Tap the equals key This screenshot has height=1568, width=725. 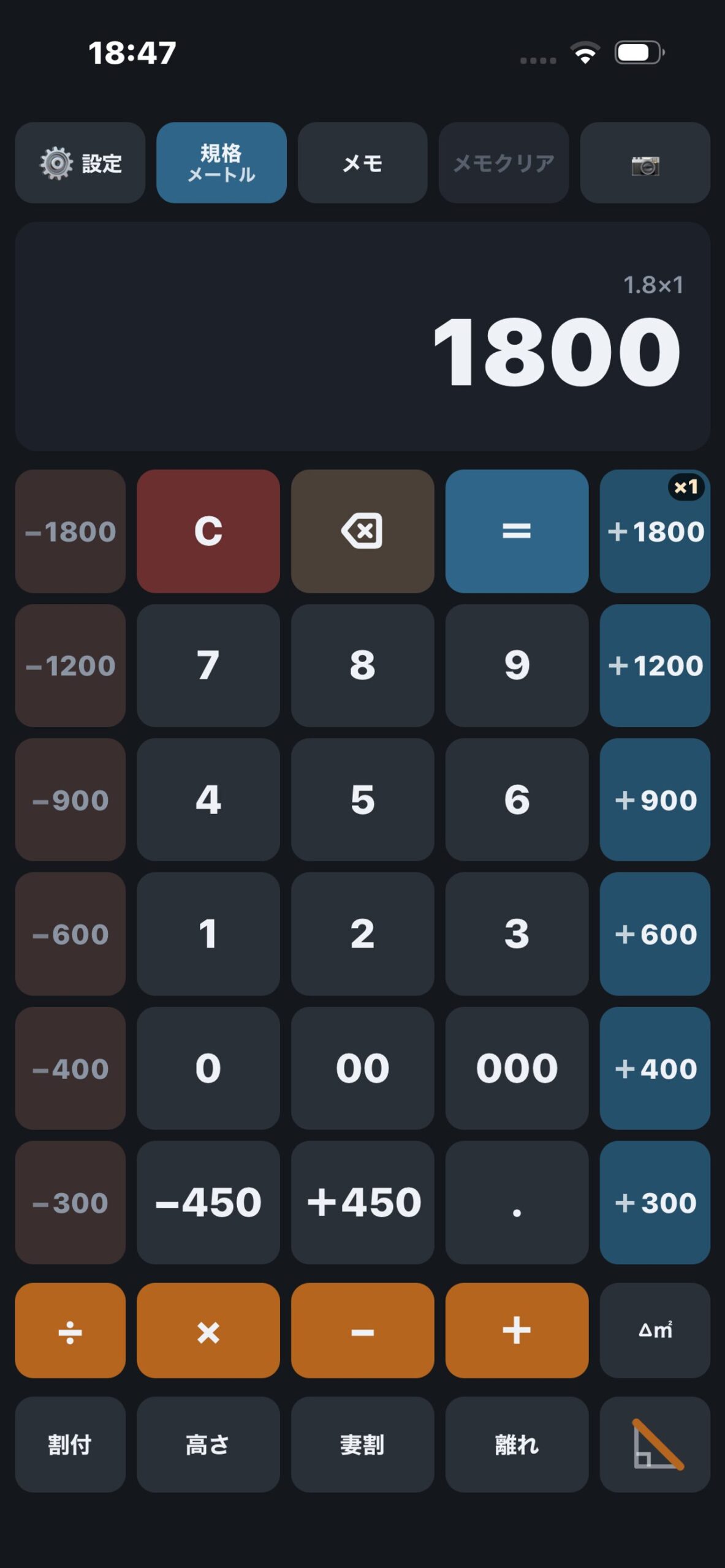click(517, 531)
